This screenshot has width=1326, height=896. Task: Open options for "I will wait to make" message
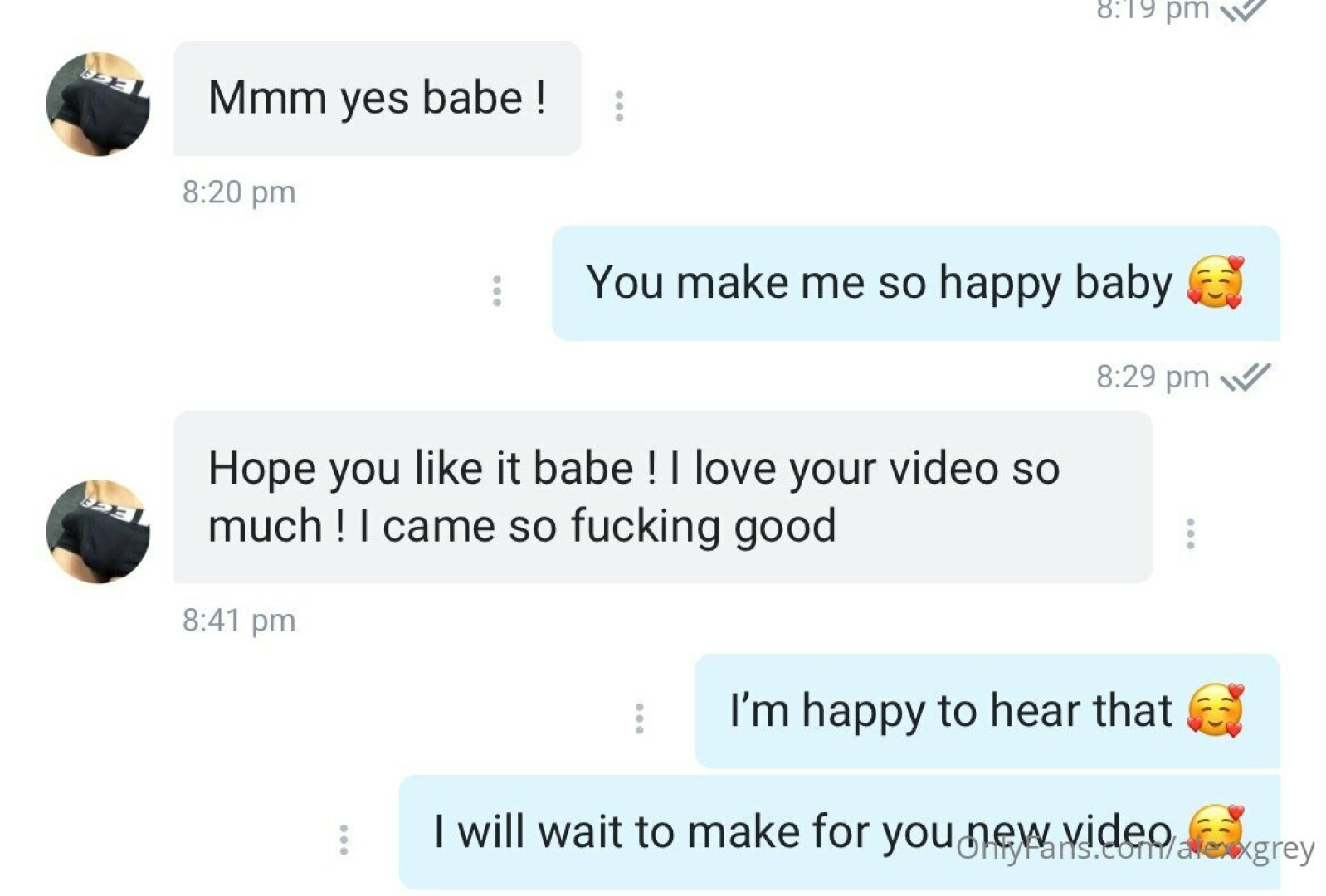344,839
